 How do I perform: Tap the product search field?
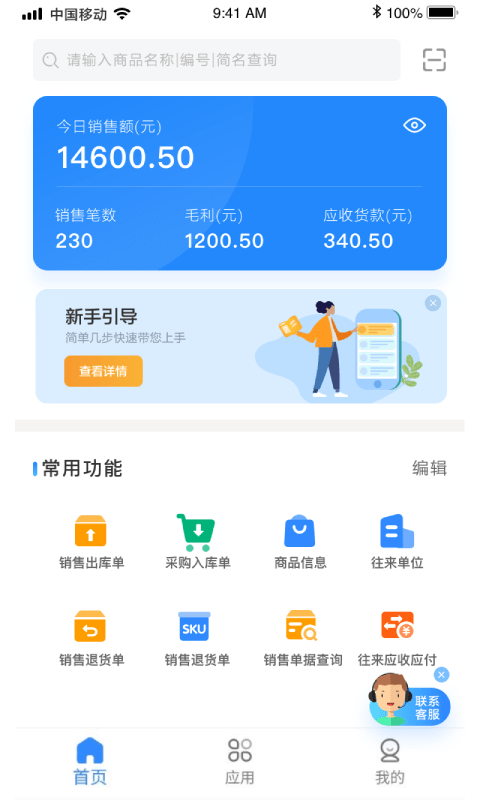[x=216, y=60]
